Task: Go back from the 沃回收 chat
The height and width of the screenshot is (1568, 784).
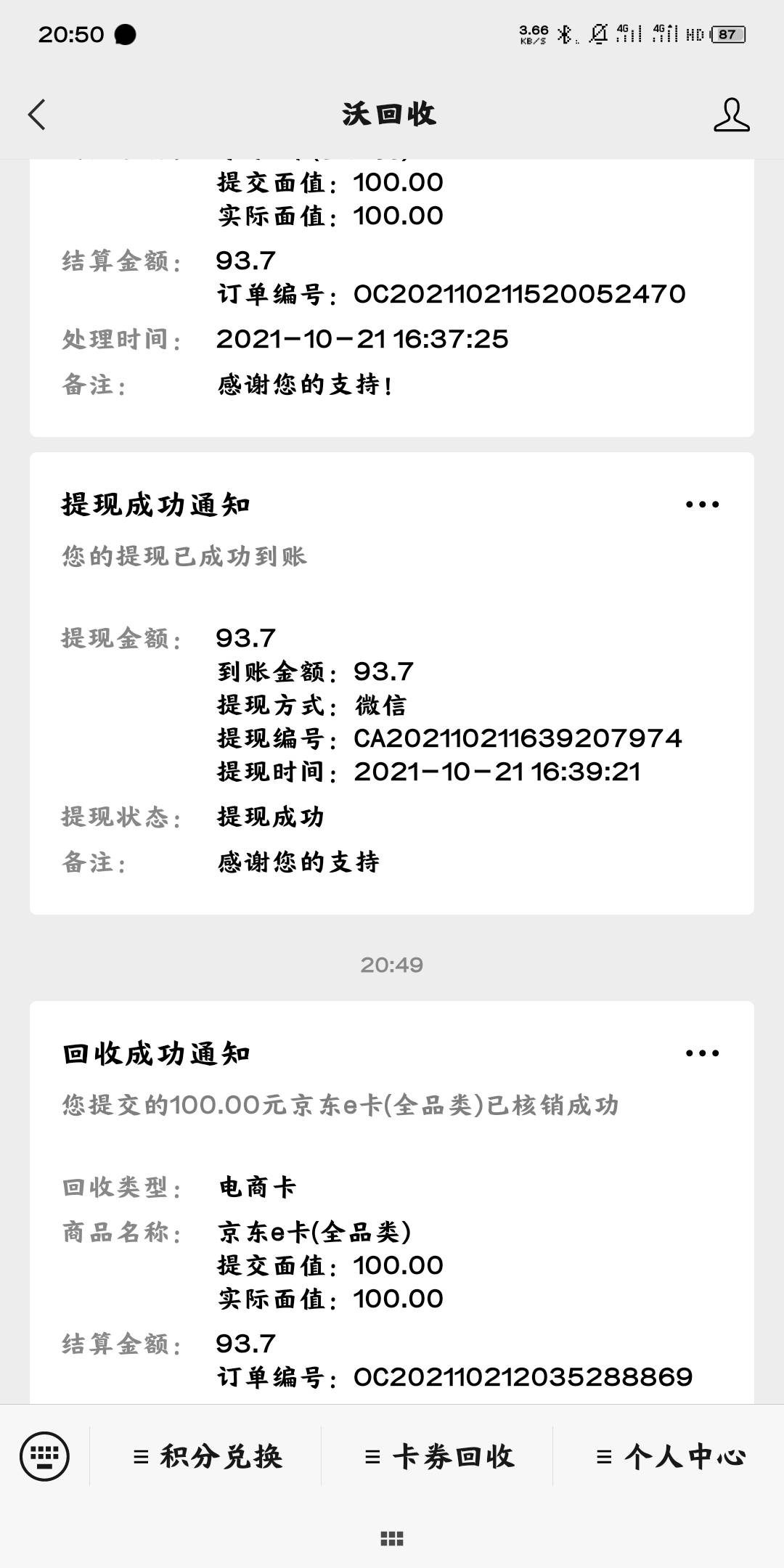Action: [x=37, y=115]
